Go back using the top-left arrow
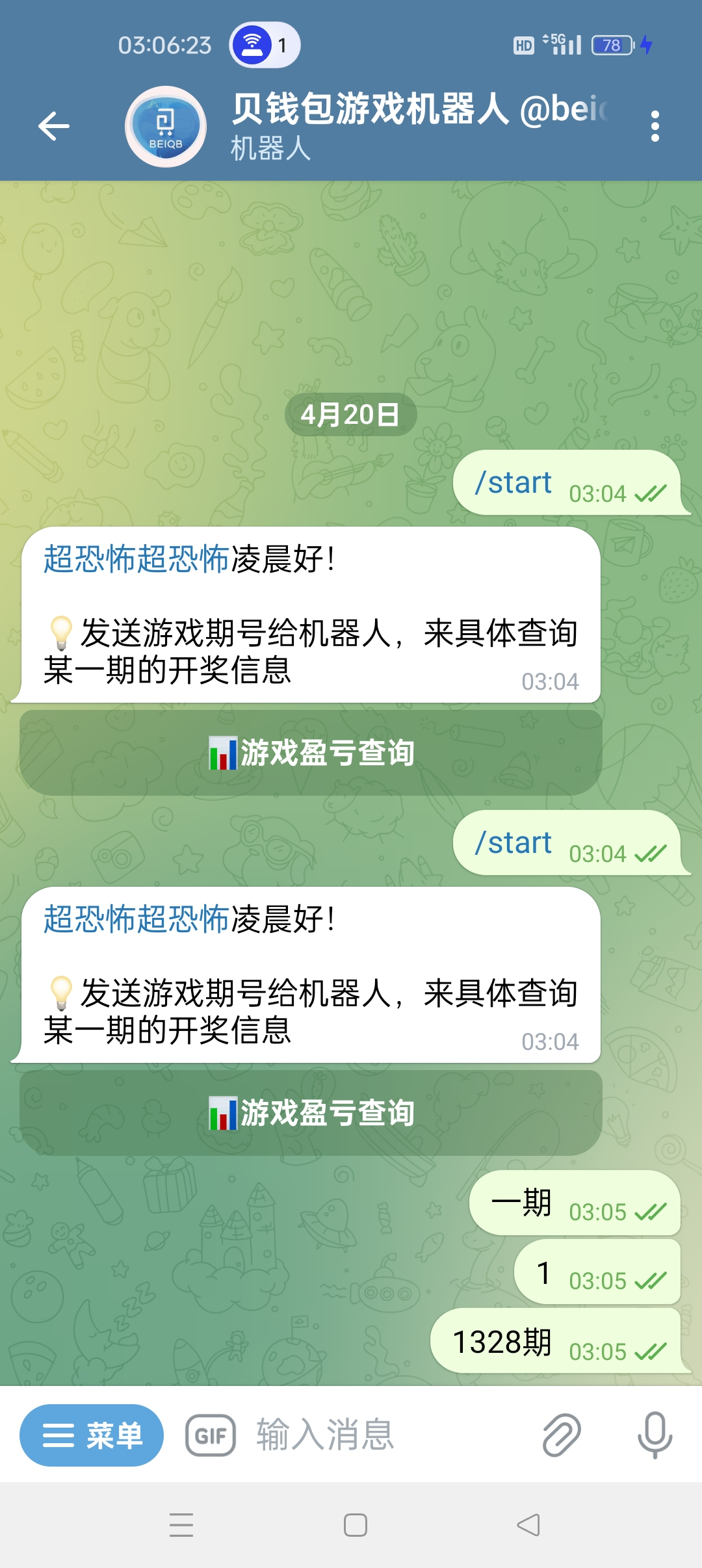Screen dimensions: 702x1568 pos(54,126)
